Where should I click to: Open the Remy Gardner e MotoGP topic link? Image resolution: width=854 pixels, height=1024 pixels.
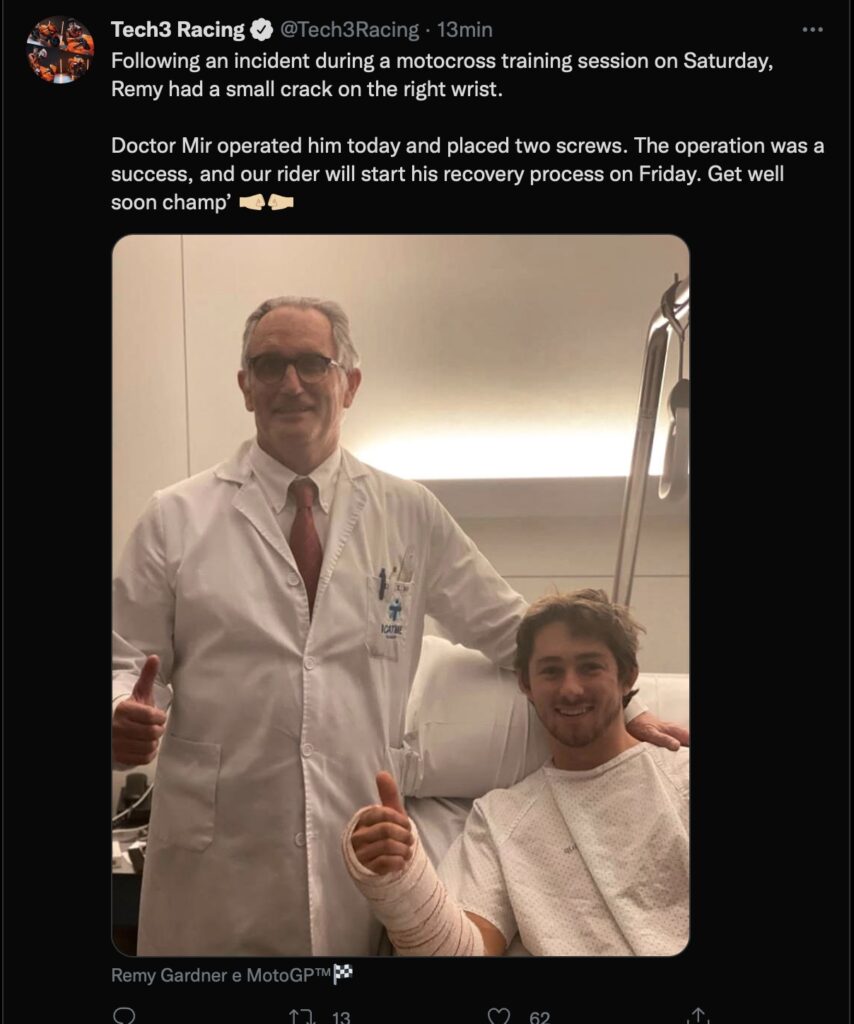click(232, 976)
